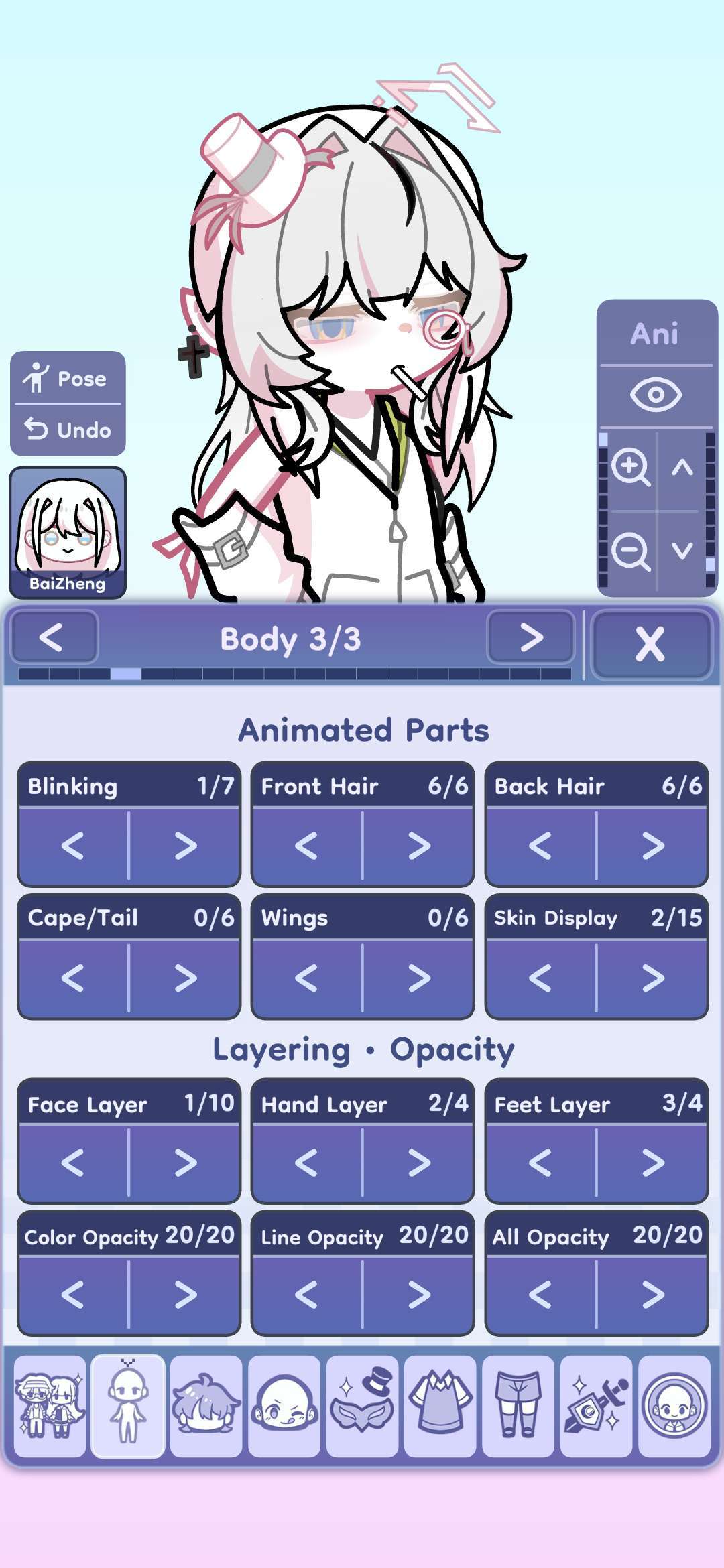
Task: Zoom in on the character
Action: 630,468
